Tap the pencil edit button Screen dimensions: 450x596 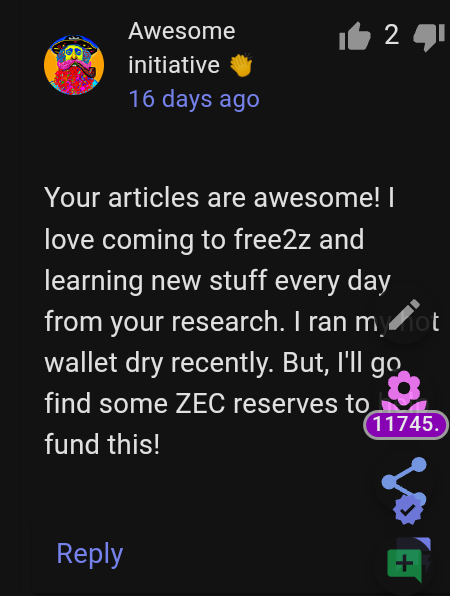click(x=404, y=315)
